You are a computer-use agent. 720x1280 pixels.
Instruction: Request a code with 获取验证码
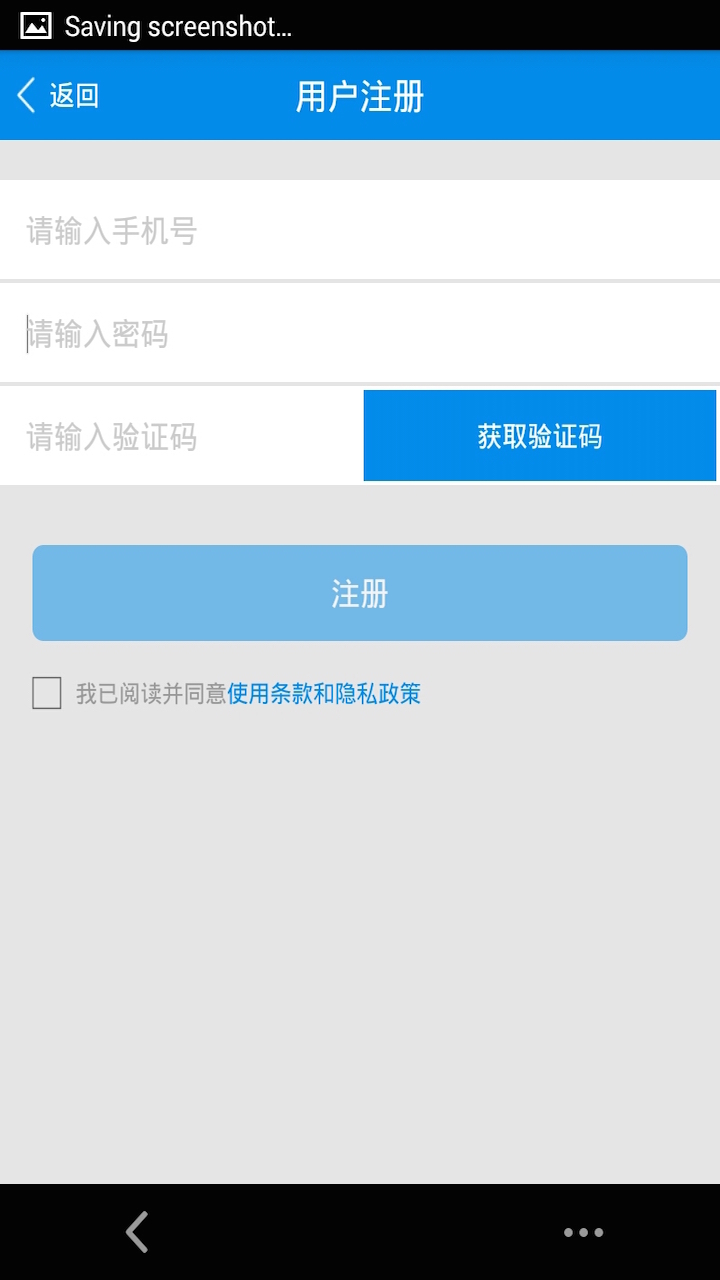pyautogui.click(x=540, y=436)
